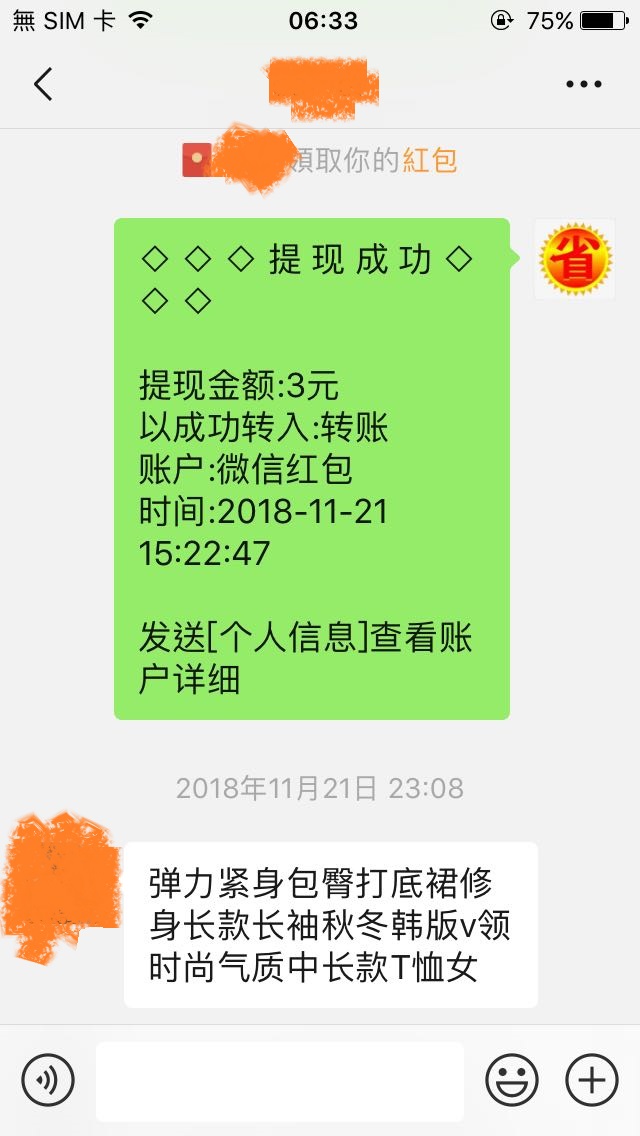This screenshot has width=640, height=1136.
Task: Go back to the chat list
Action: pos(43,84)
